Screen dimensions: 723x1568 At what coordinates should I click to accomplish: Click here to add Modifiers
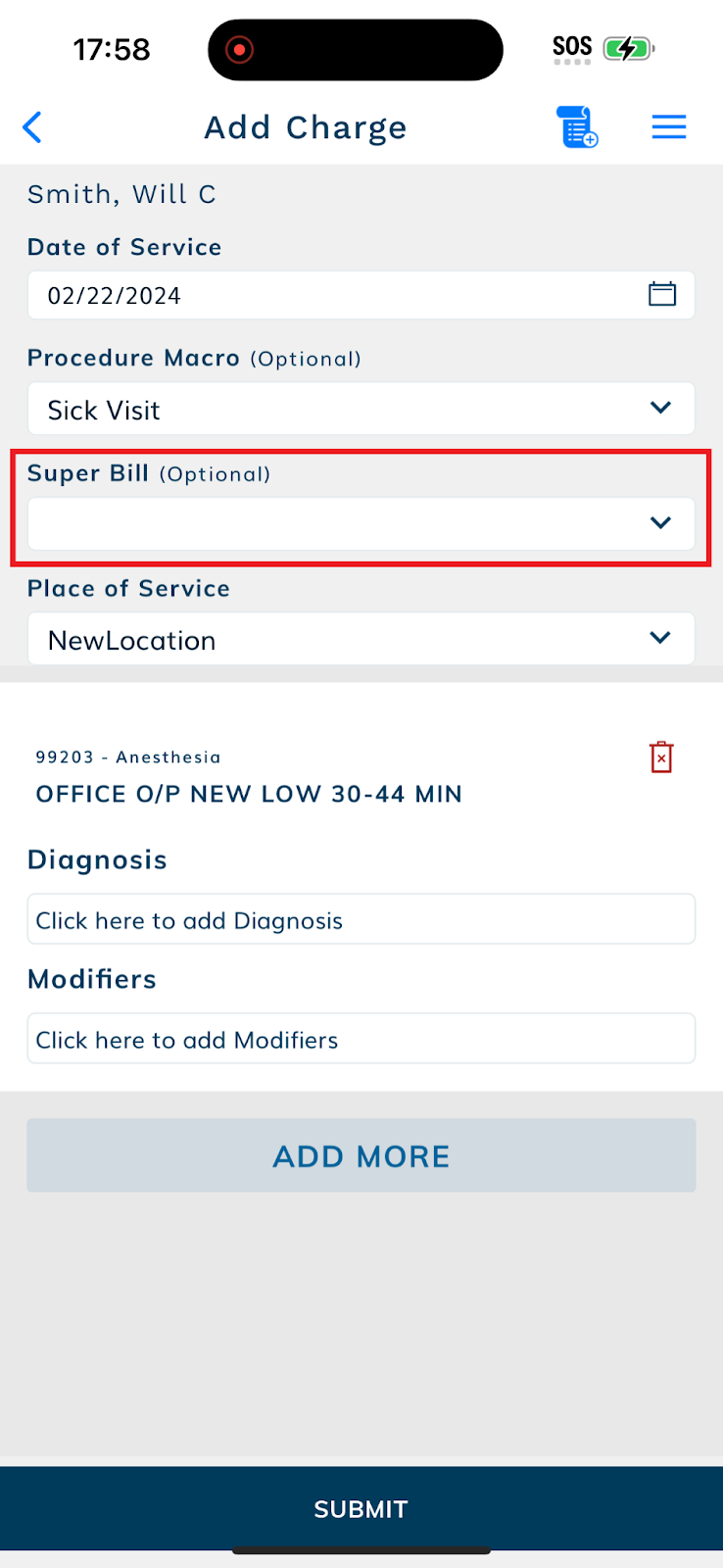(x=361, y=1039)
